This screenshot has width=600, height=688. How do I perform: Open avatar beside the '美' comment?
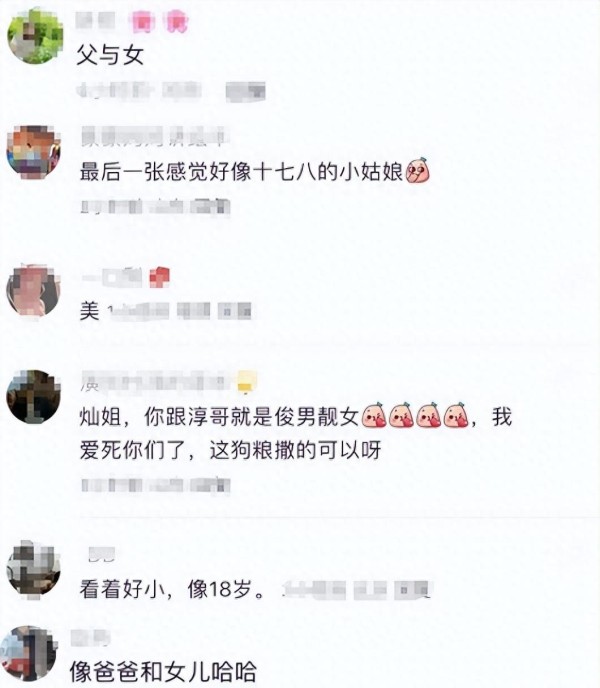[33, 289]
